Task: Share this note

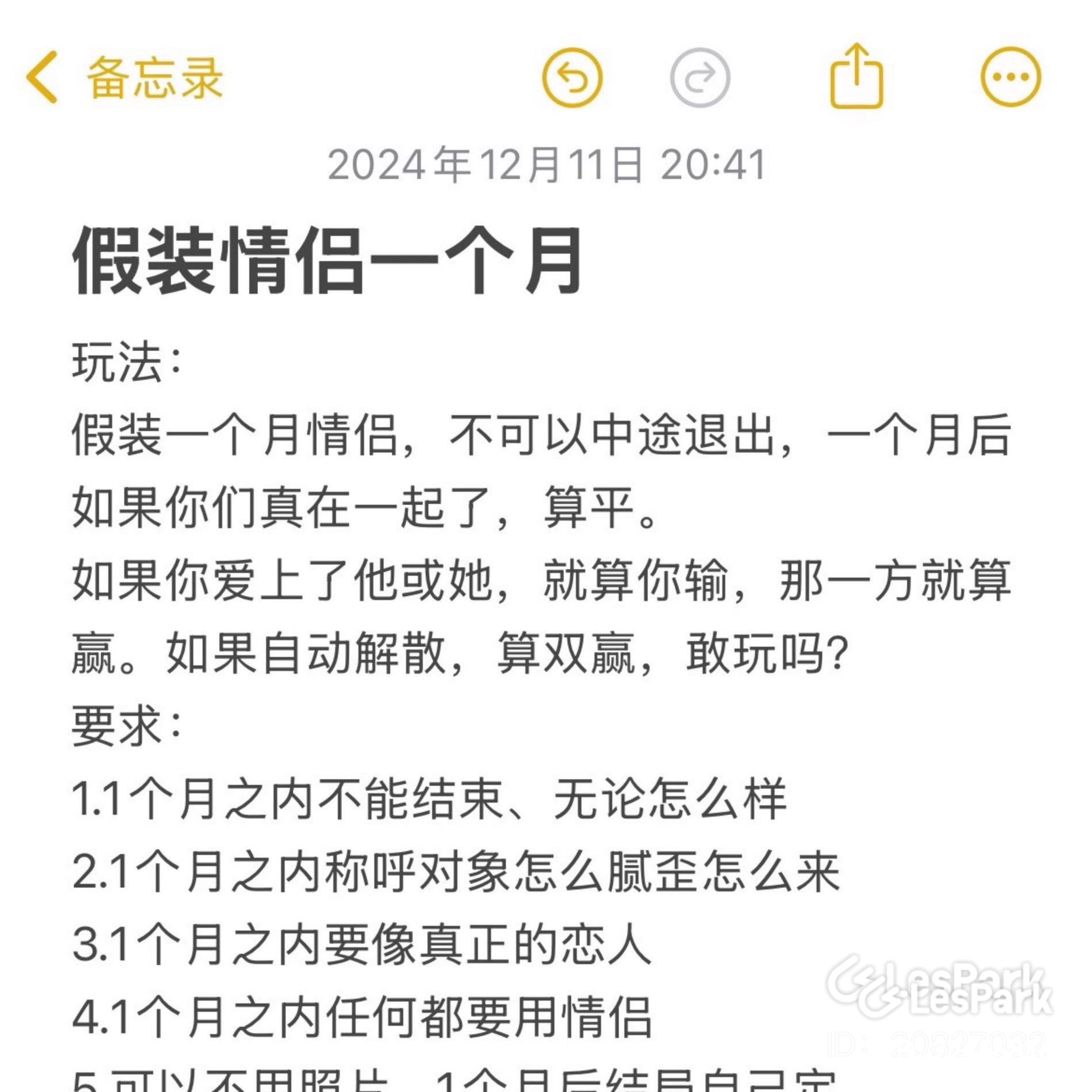Action: (856, 76)
